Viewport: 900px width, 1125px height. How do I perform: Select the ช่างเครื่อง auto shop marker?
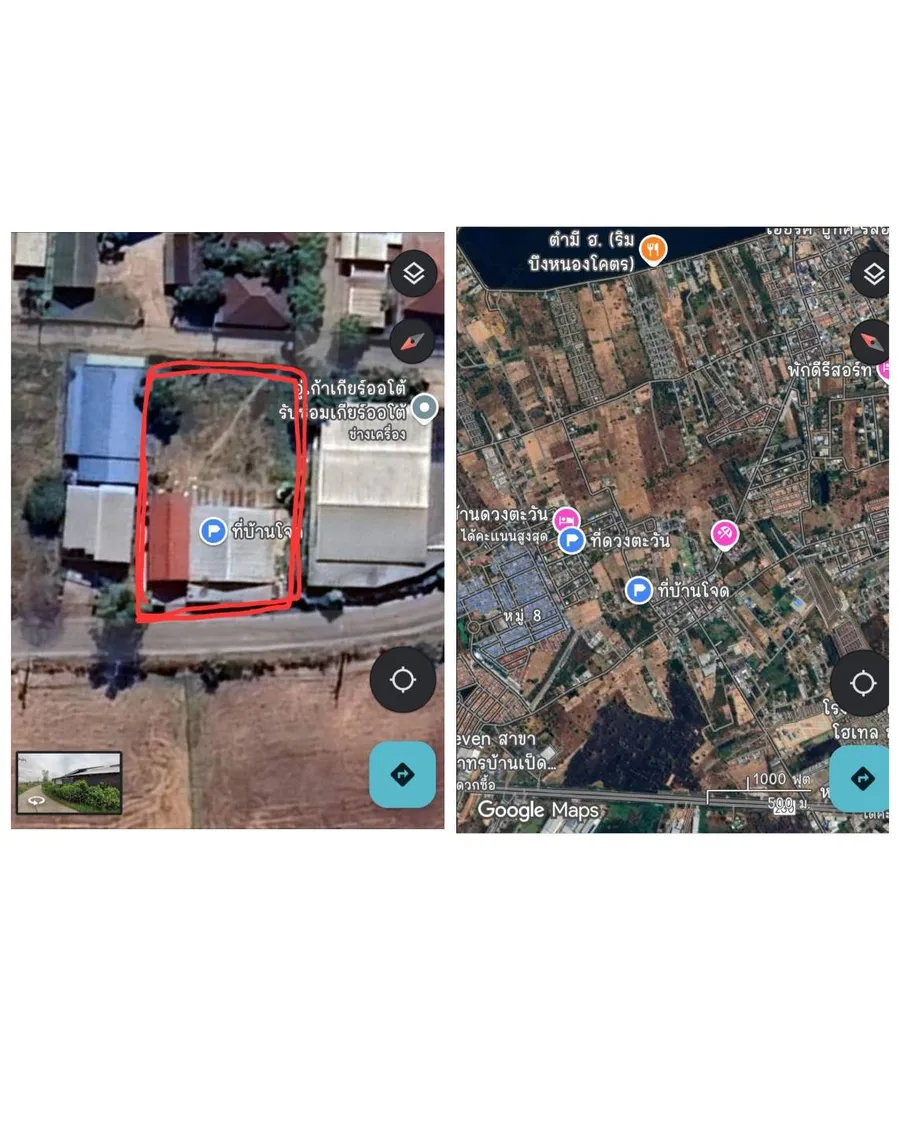click(x=423, y=408)
